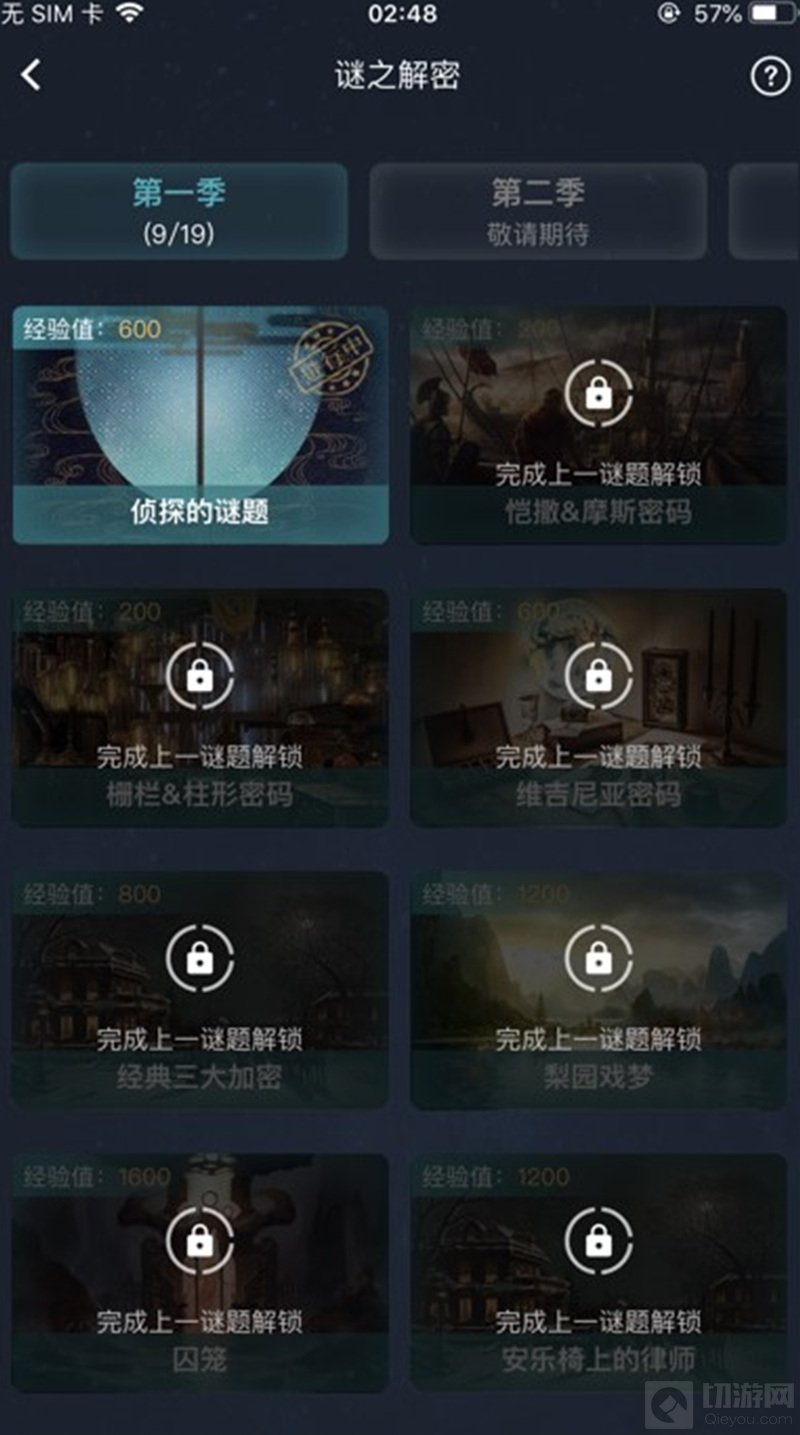Tap the lock icon on 经典三大加密
This screenshot has height=1435, width=800.
pos(200,957)
